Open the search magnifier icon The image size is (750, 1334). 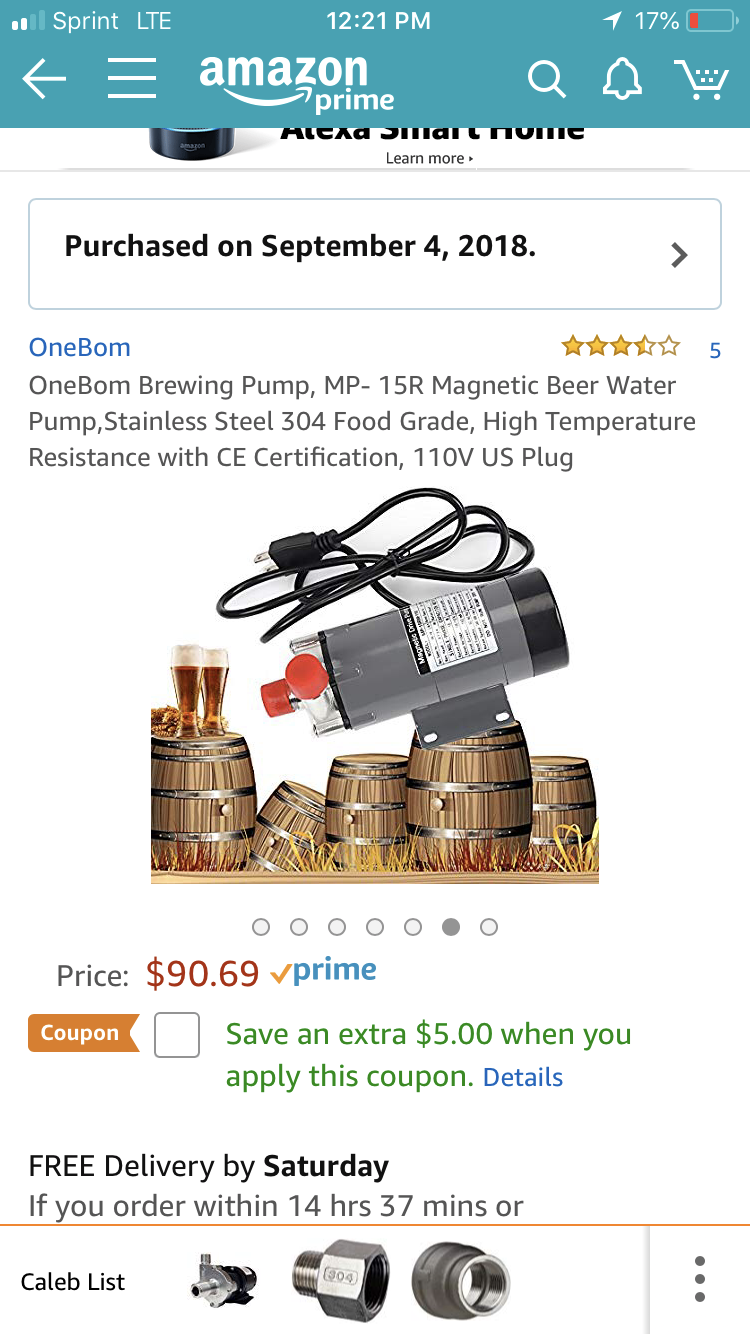coord(546,79)
